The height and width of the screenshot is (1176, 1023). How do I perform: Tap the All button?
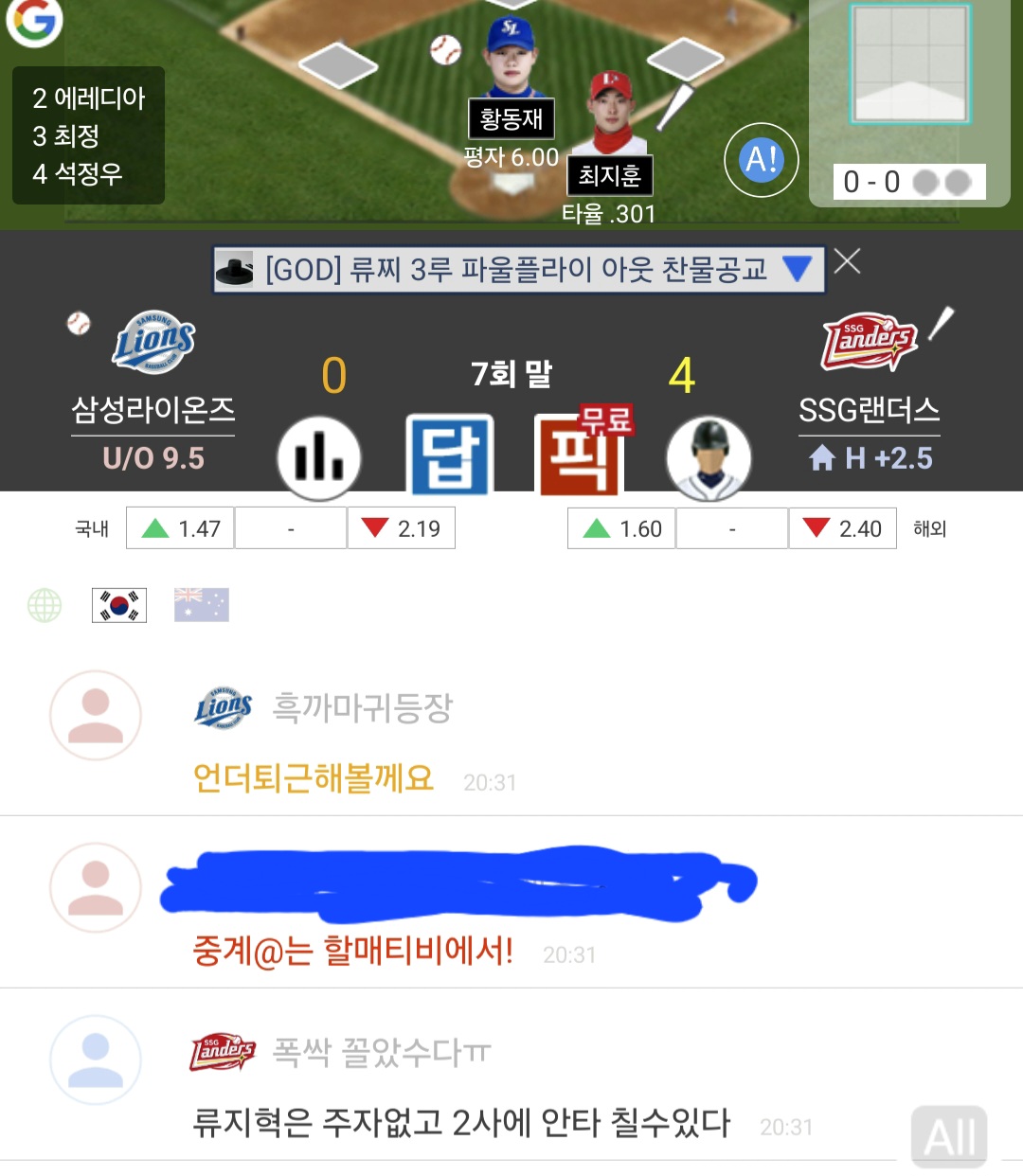tap(948, 1135)
